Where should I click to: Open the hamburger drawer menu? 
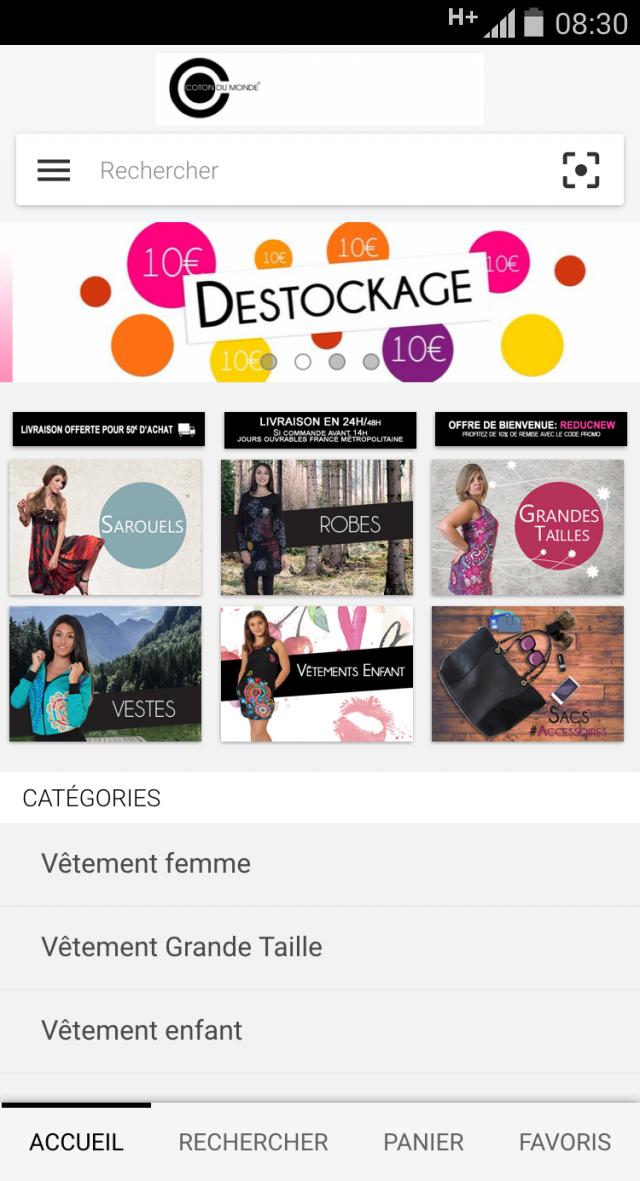(54, 171)
